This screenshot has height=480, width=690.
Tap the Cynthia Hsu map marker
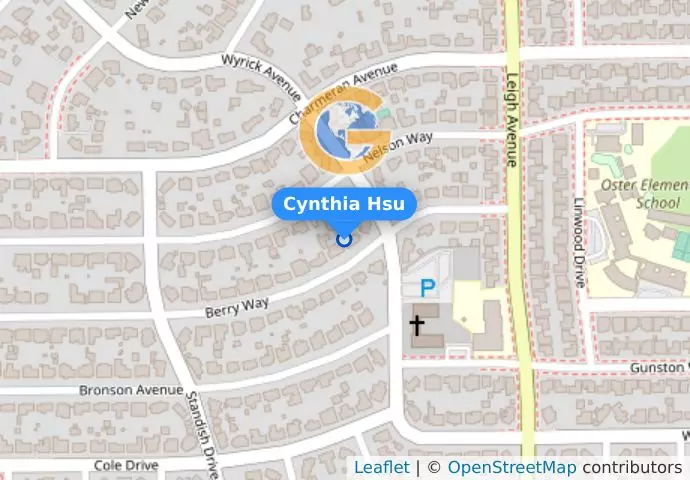[x=344, y=238]
